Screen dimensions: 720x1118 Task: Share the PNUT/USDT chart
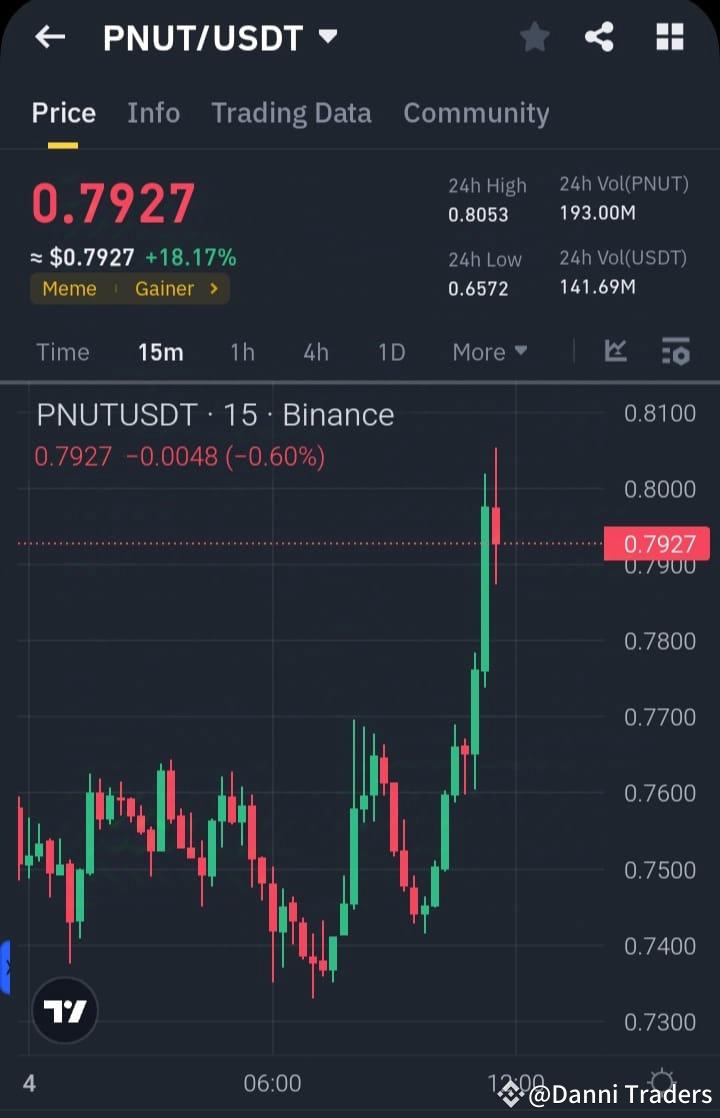[600, 37]
